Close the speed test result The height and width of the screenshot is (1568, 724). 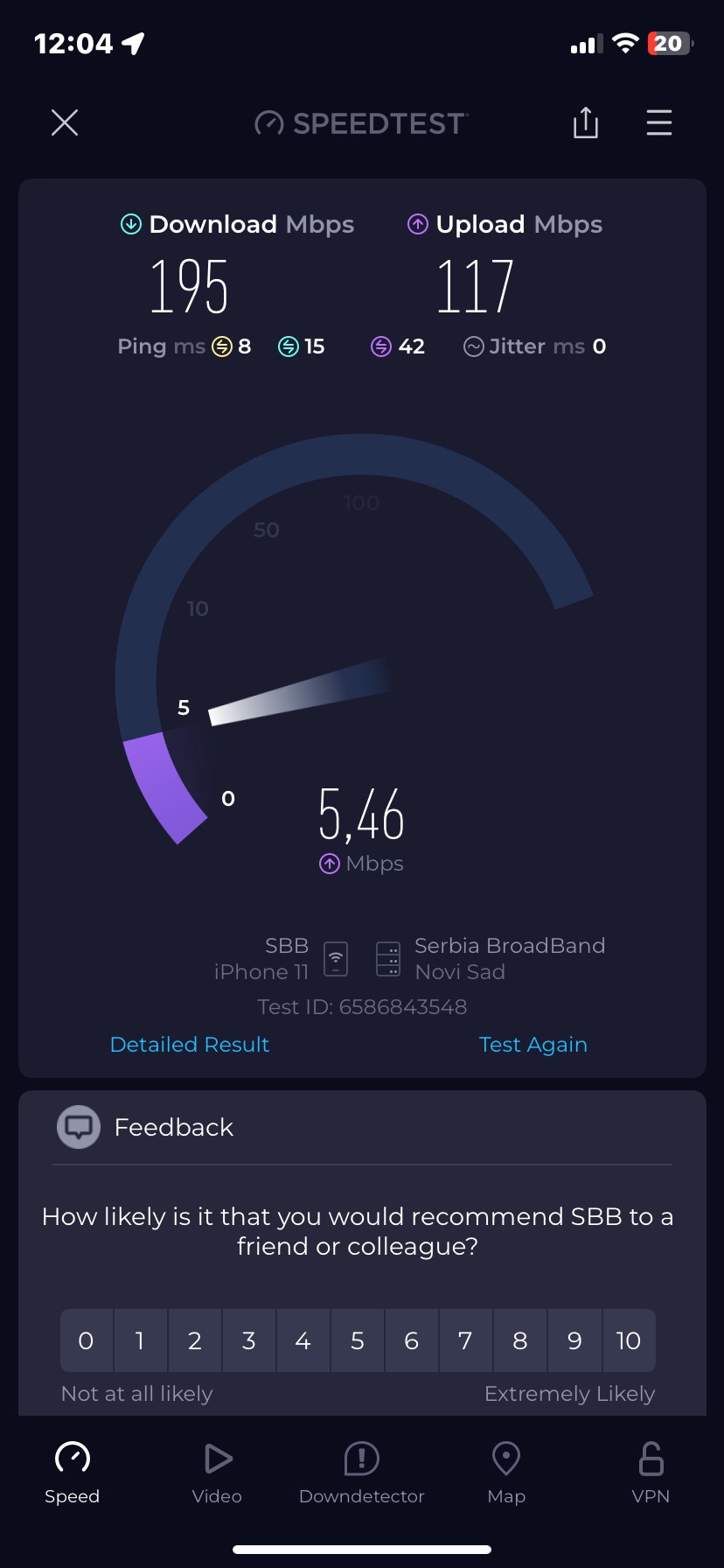click(65, 122)
